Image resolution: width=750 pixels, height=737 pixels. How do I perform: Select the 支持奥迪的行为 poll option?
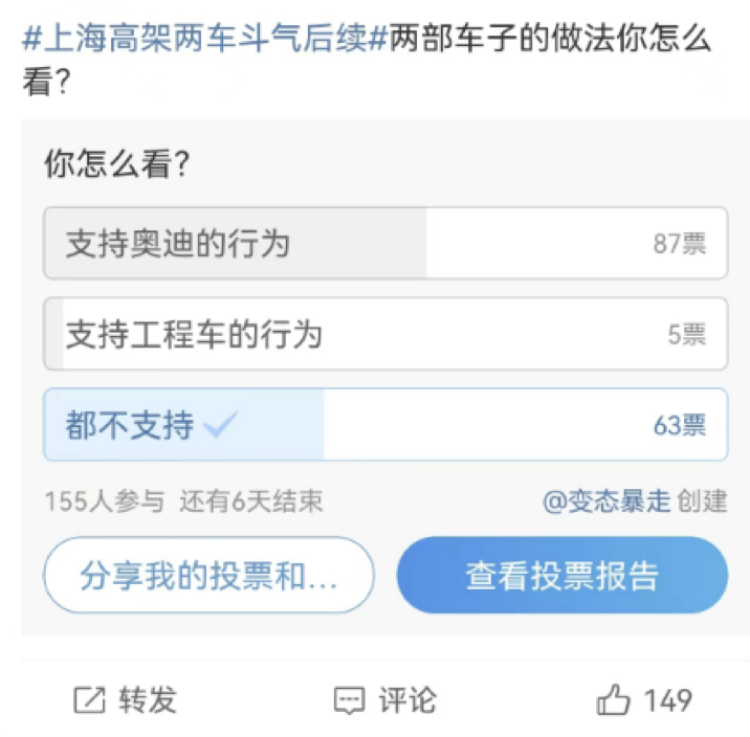click(385, 243)
